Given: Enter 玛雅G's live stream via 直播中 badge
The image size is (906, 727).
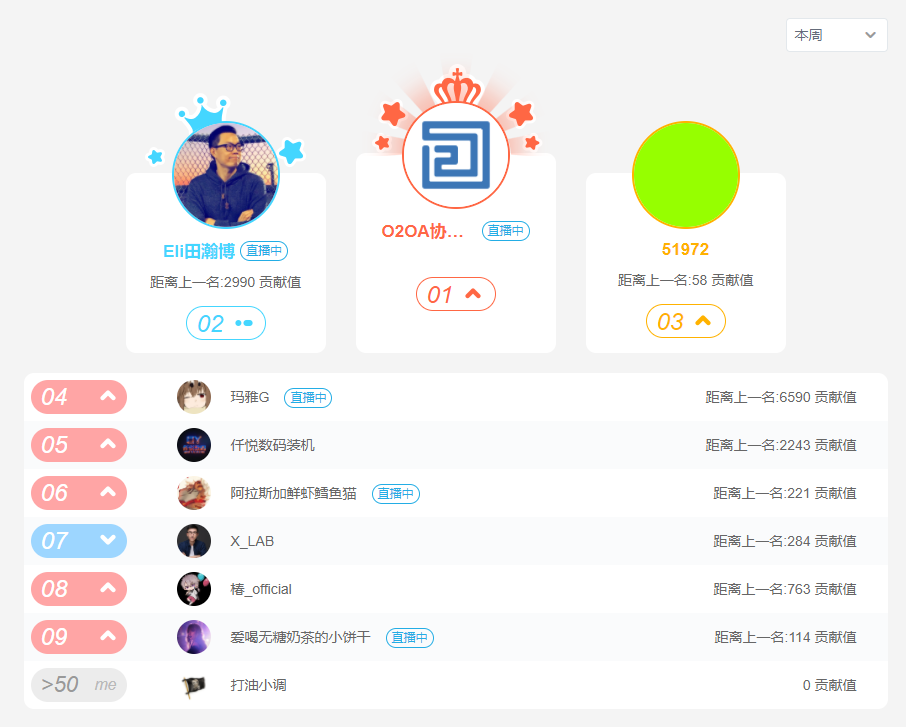Looking at the screenshot, I should click(308, 398).
